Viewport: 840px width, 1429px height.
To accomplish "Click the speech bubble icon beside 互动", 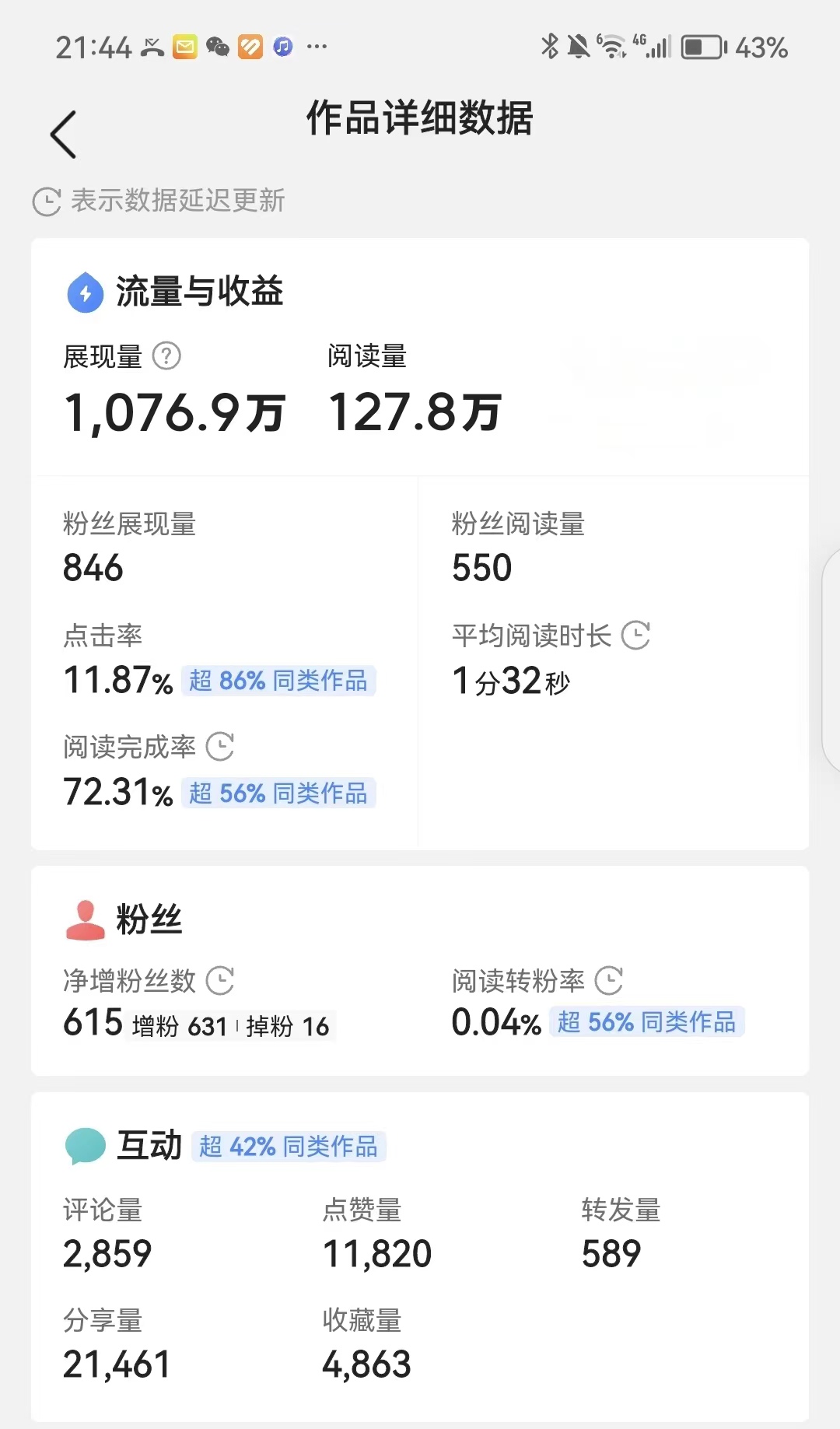I will point(86,1144).
